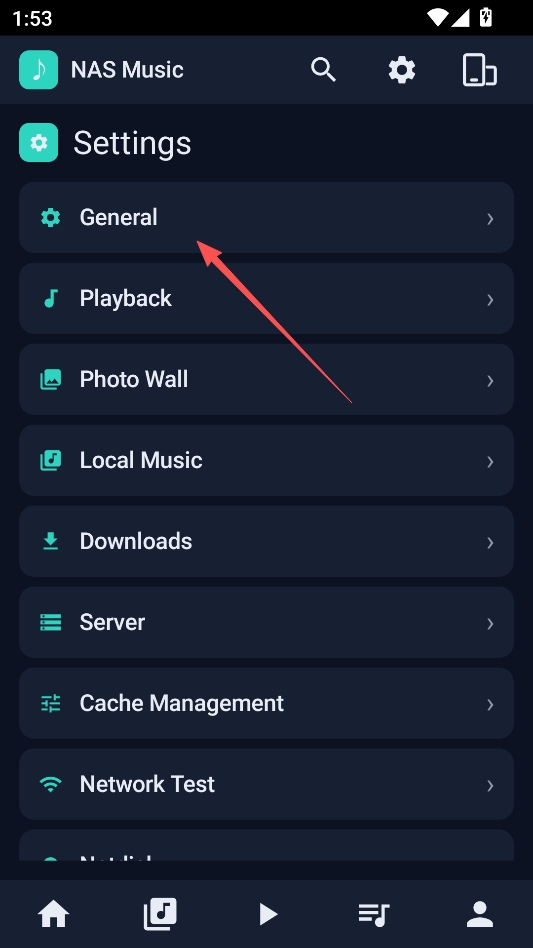Tap the gear settings icon in the top bar
This screenshot has height=948, width=533.
(402, 70)
